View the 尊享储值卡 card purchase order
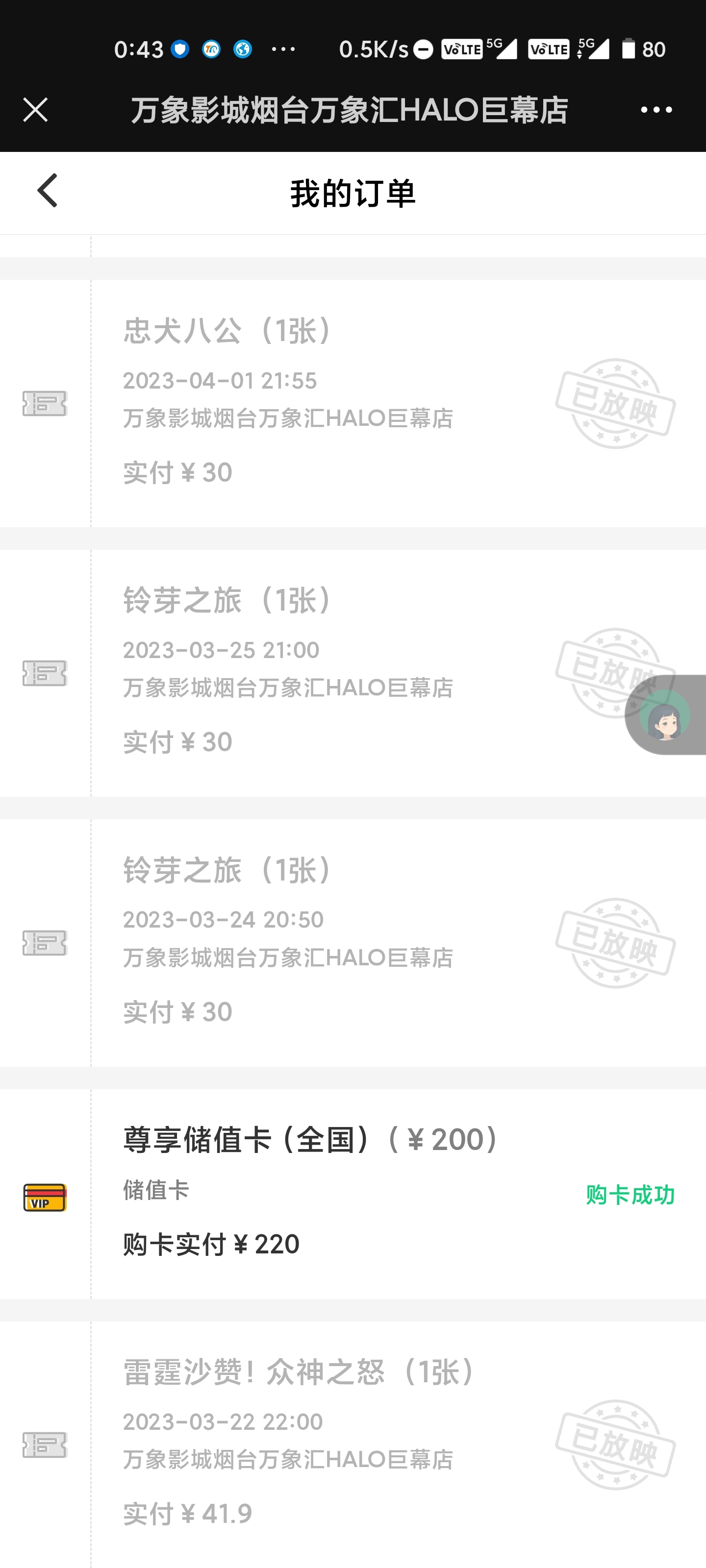This screenshot has width=706, height=1568. (353, 1194)
